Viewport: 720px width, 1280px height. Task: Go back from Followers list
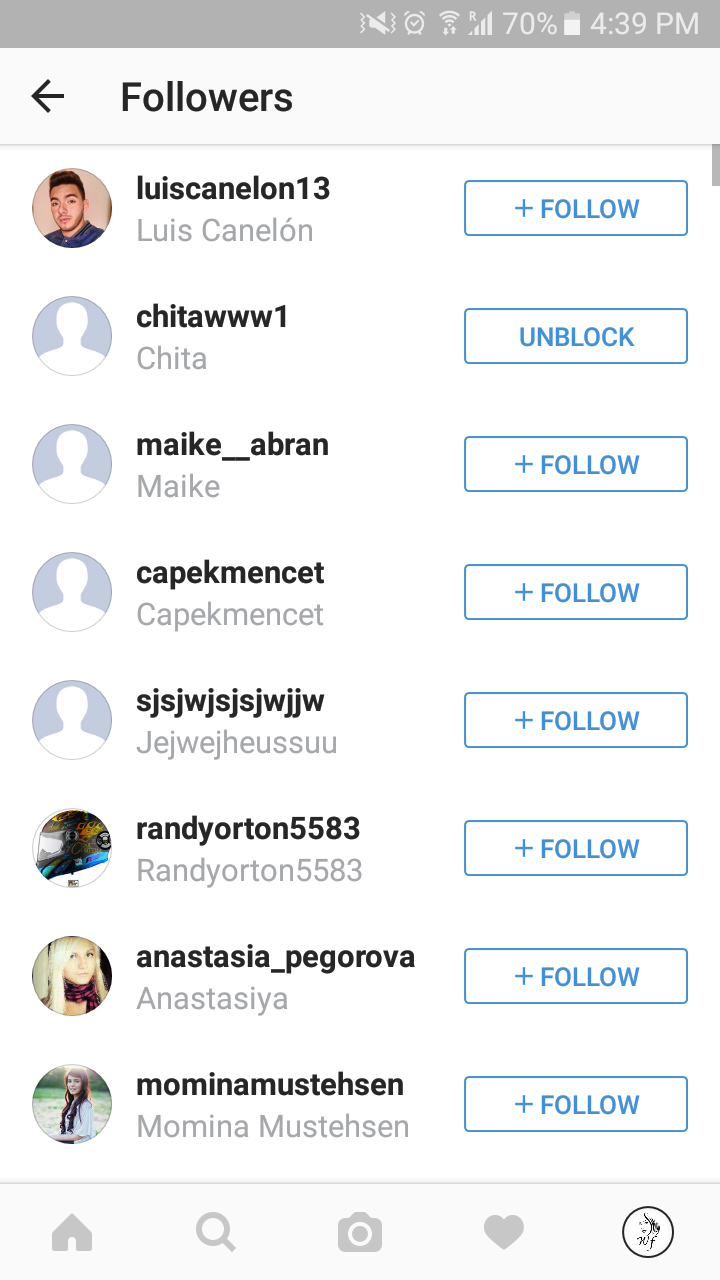47,97
